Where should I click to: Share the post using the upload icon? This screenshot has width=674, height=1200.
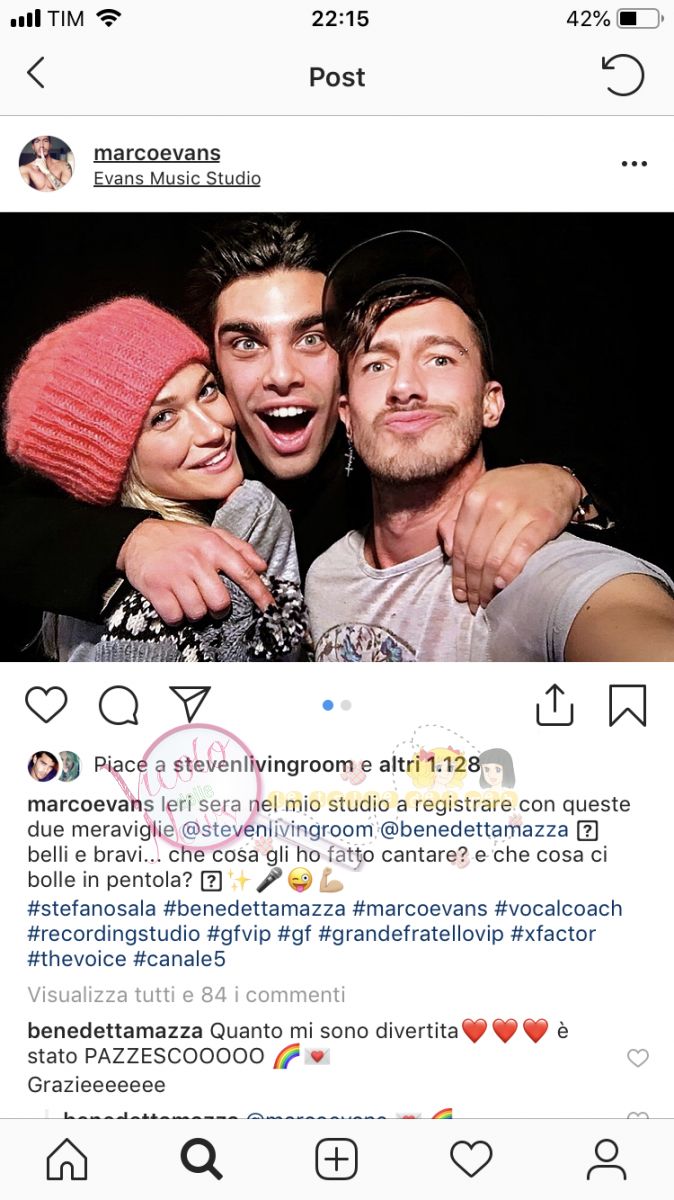(x=554, y=705)
